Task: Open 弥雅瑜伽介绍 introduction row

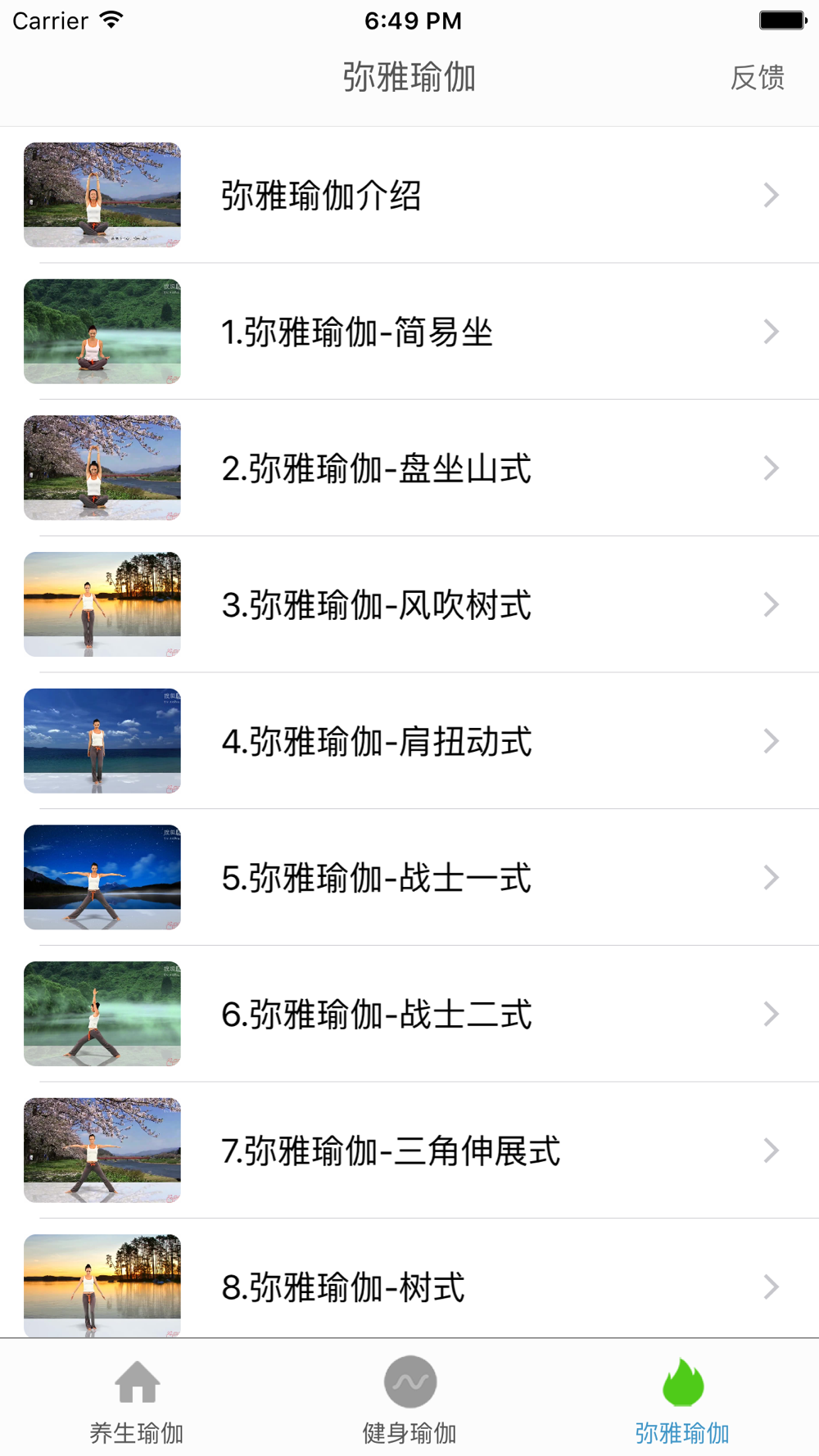Action: (409, 195)
